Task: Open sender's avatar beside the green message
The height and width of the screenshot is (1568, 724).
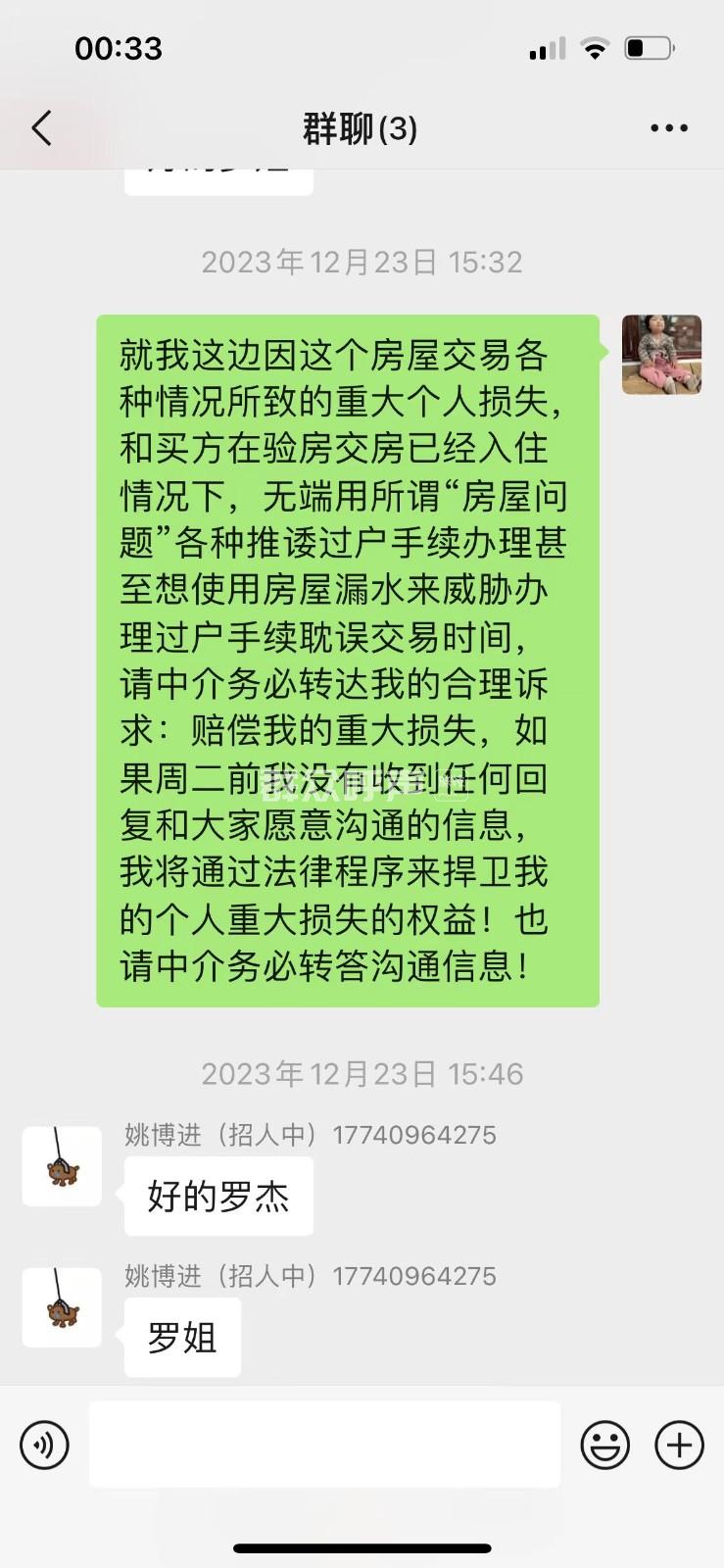Action: click(x=661, y=355)
